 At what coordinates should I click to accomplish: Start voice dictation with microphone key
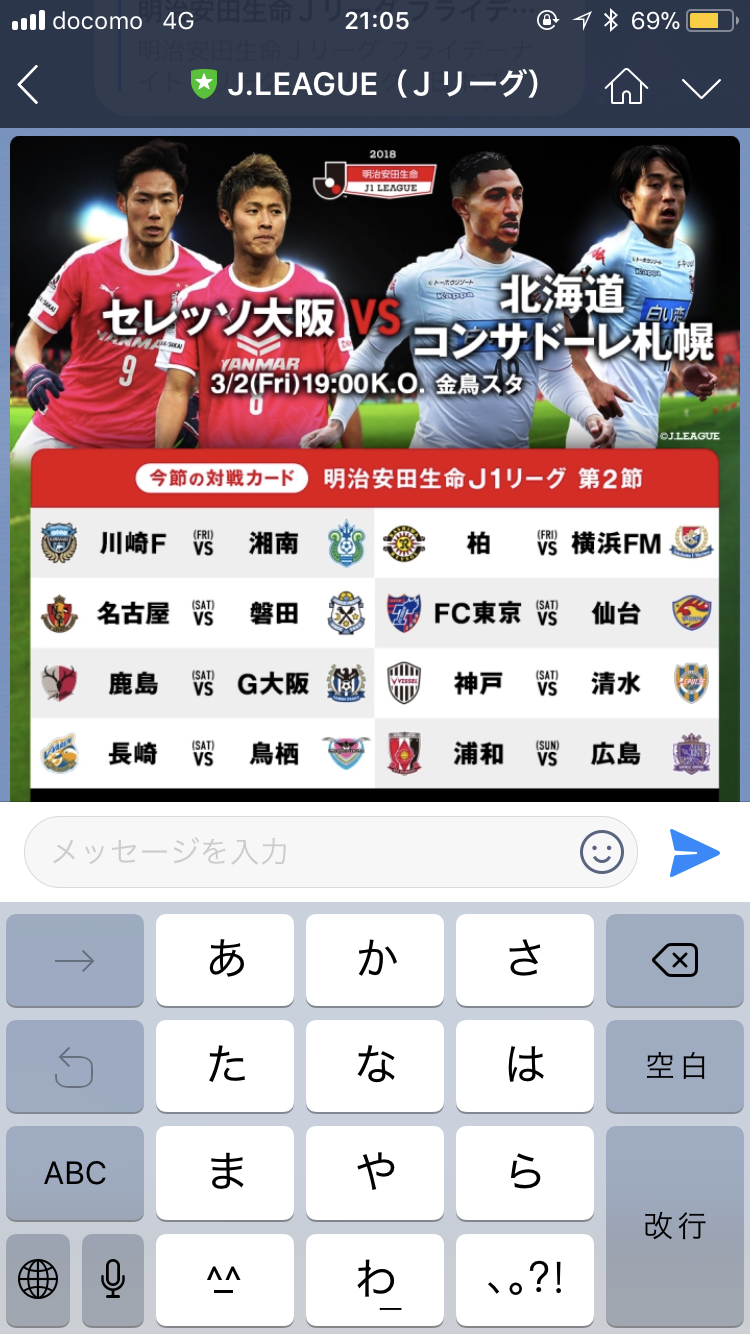point(113,1279)
